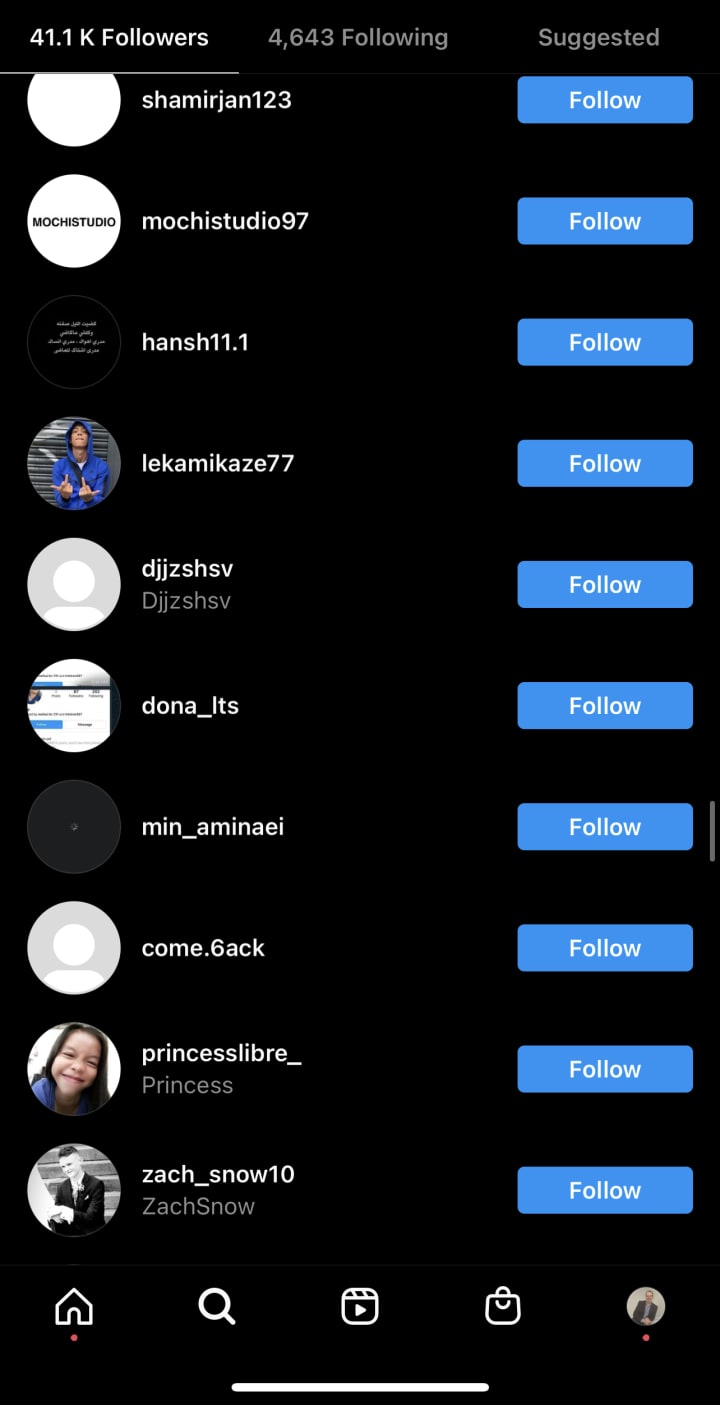Follow come.6ack

[604, 948]
